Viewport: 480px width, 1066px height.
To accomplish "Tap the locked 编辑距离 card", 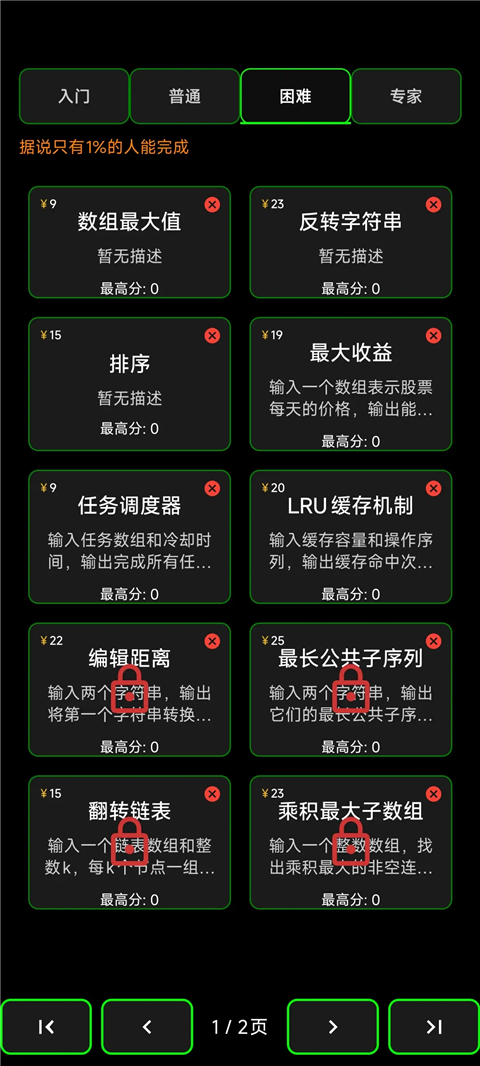I will (129, 689).
